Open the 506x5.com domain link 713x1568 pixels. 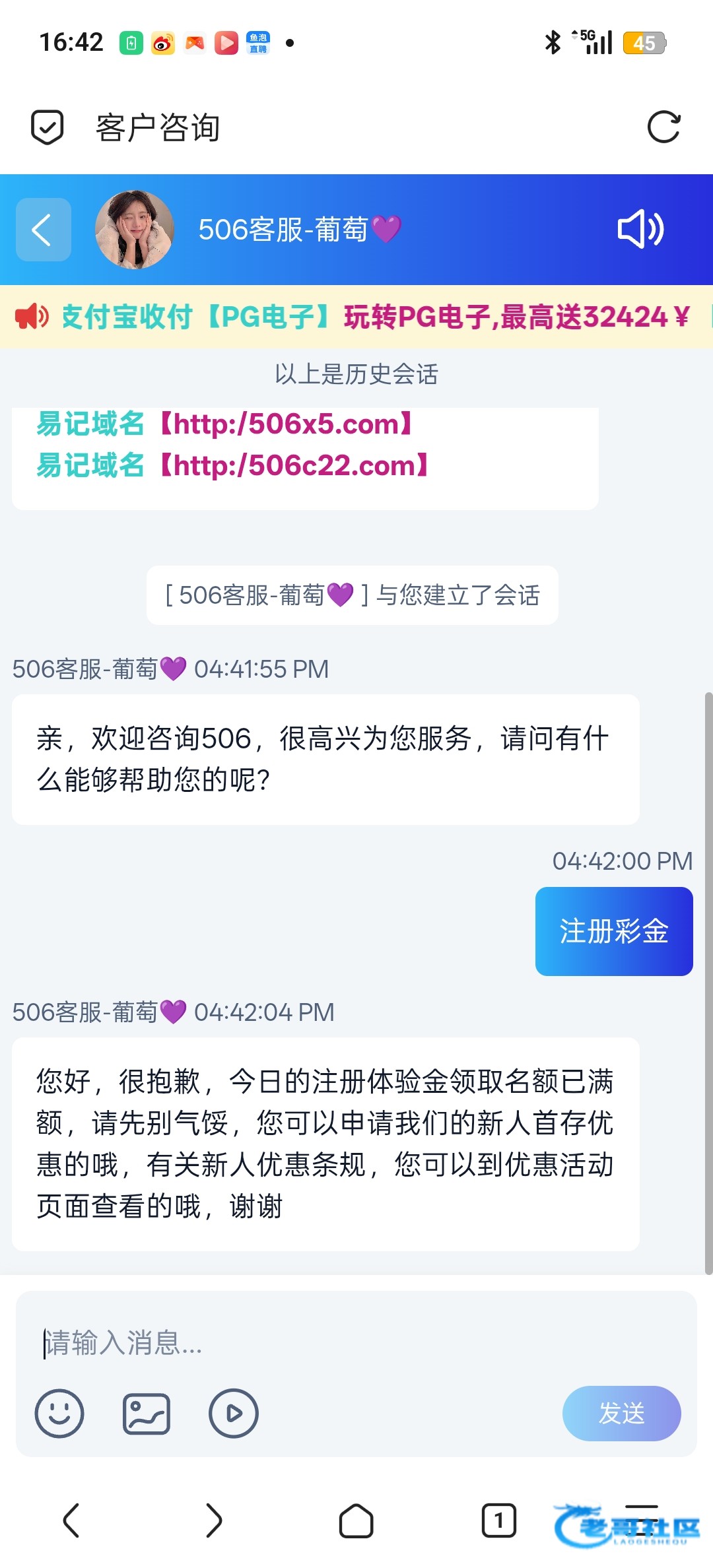[287, 424]
